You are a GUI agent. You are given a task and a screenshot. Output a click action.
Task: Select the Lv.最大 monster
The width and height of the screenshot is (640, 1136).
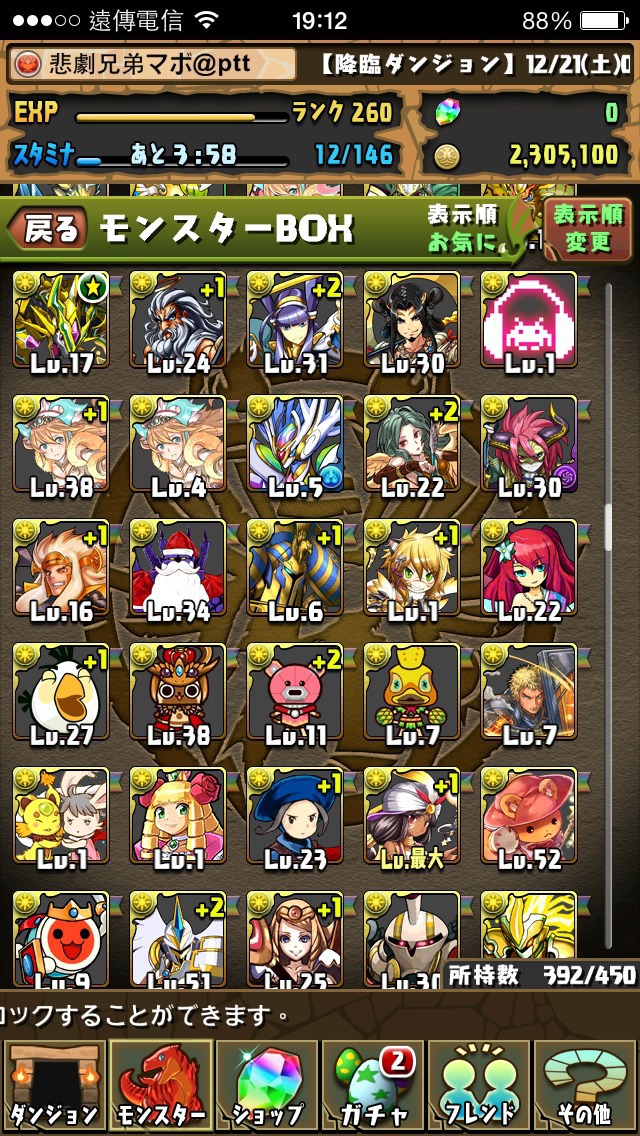[412, 817]
